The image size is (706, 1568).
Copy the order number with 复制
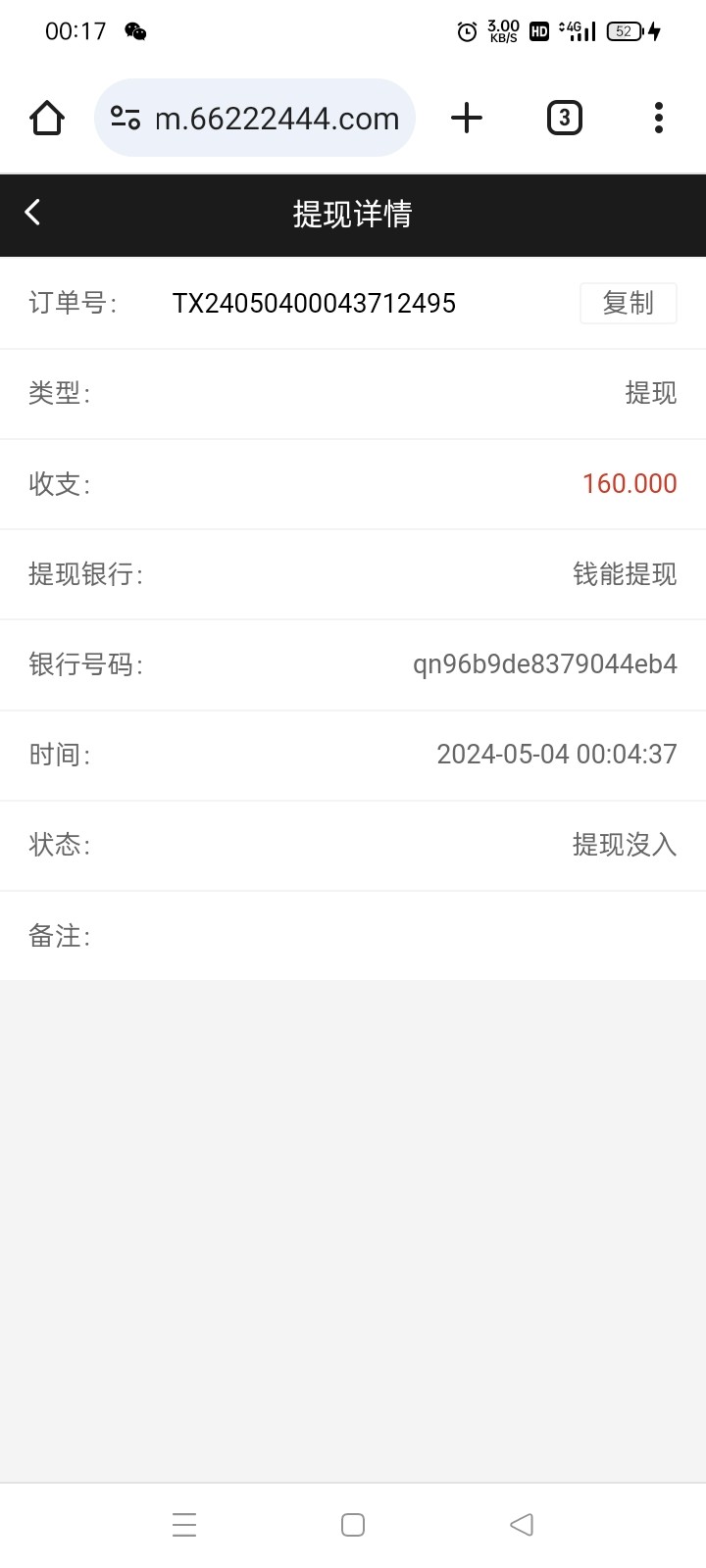point(628,304)
